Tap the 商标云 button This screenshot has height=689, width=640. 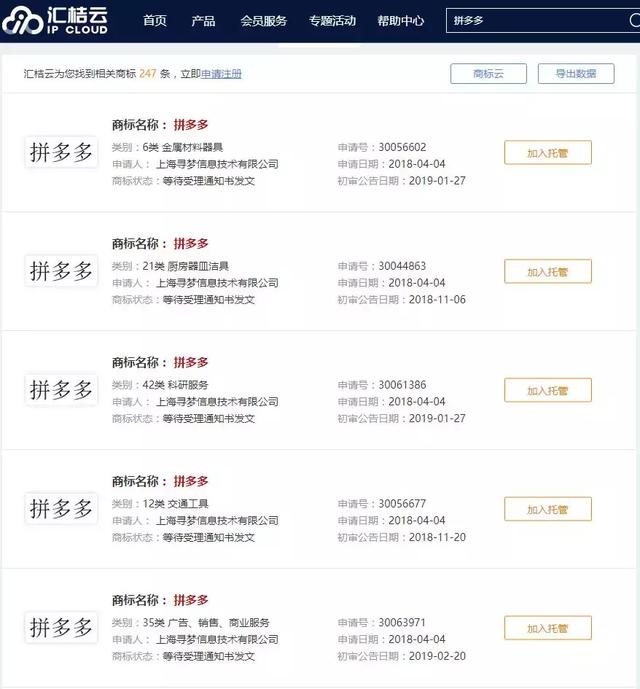pos(488,73)
